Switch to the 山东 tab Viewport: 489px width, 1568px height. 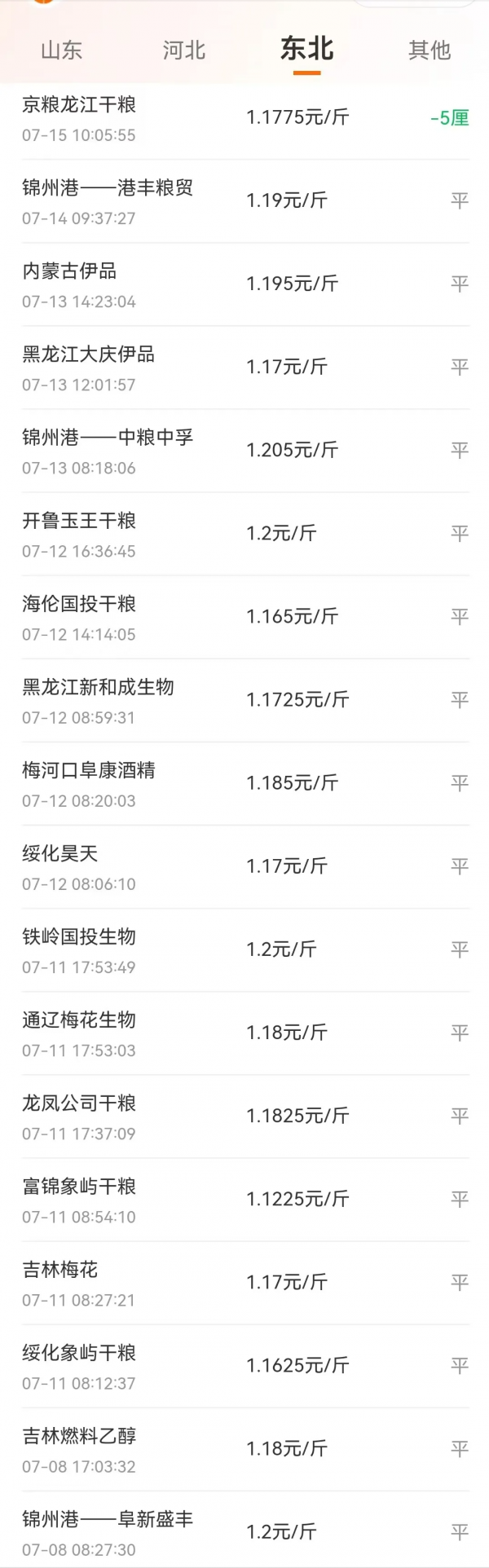click(62, 51)
